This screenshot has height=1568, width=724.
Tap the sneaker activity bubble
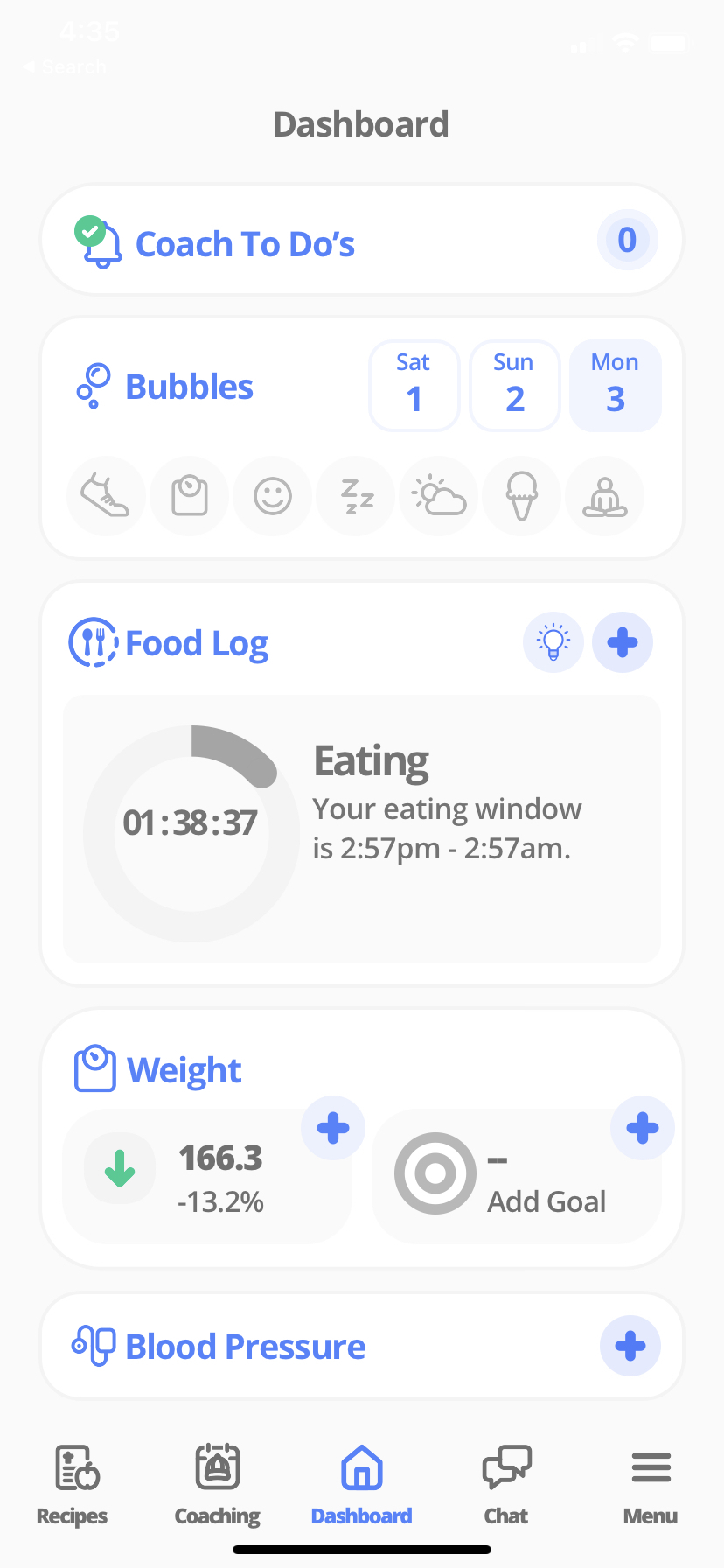(x=106, y=497)
